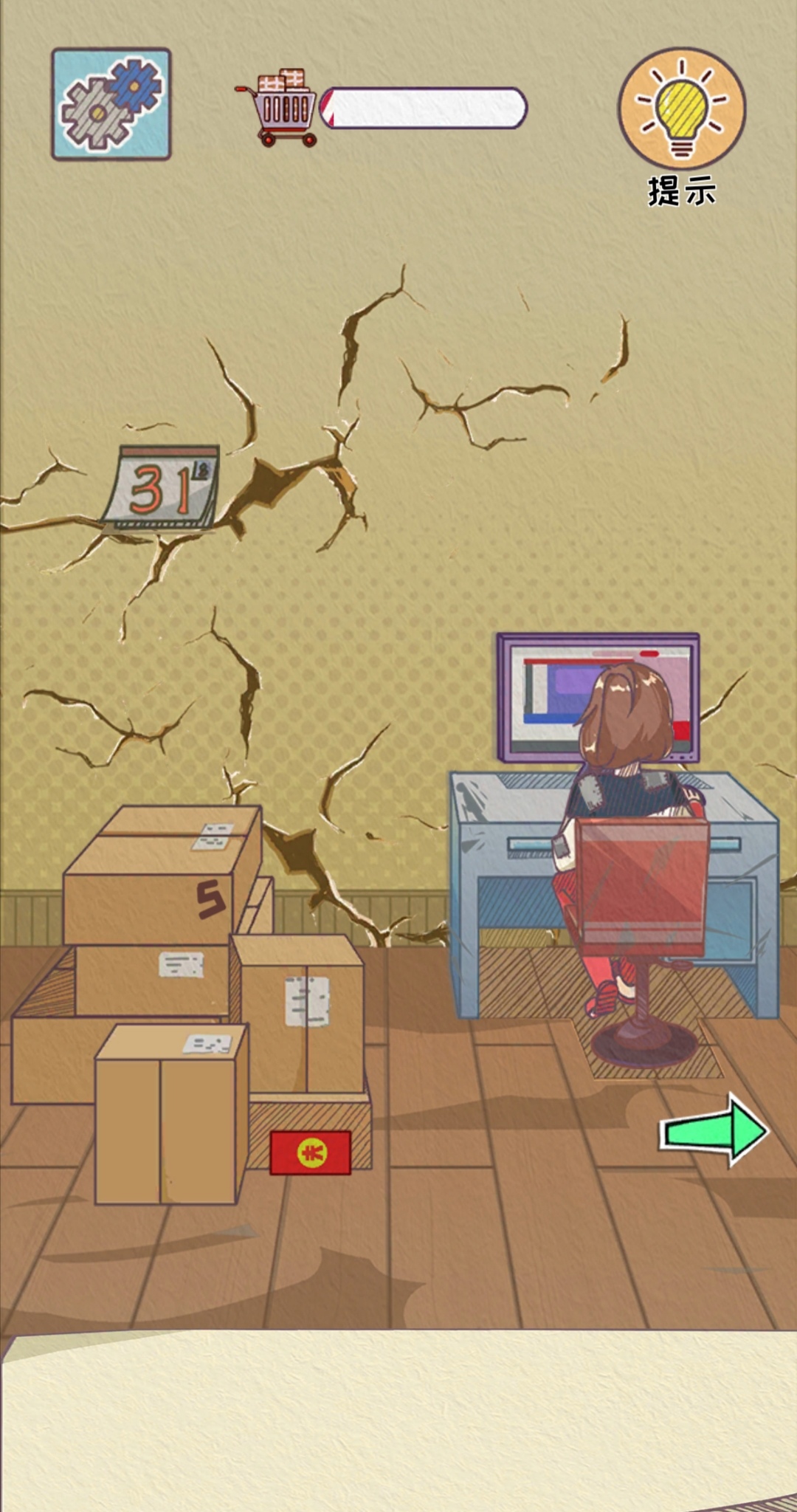The width and height of the screenshot is (797, 1512).
Task: Go to the next room with green arrow
Action: point(713,1131)
